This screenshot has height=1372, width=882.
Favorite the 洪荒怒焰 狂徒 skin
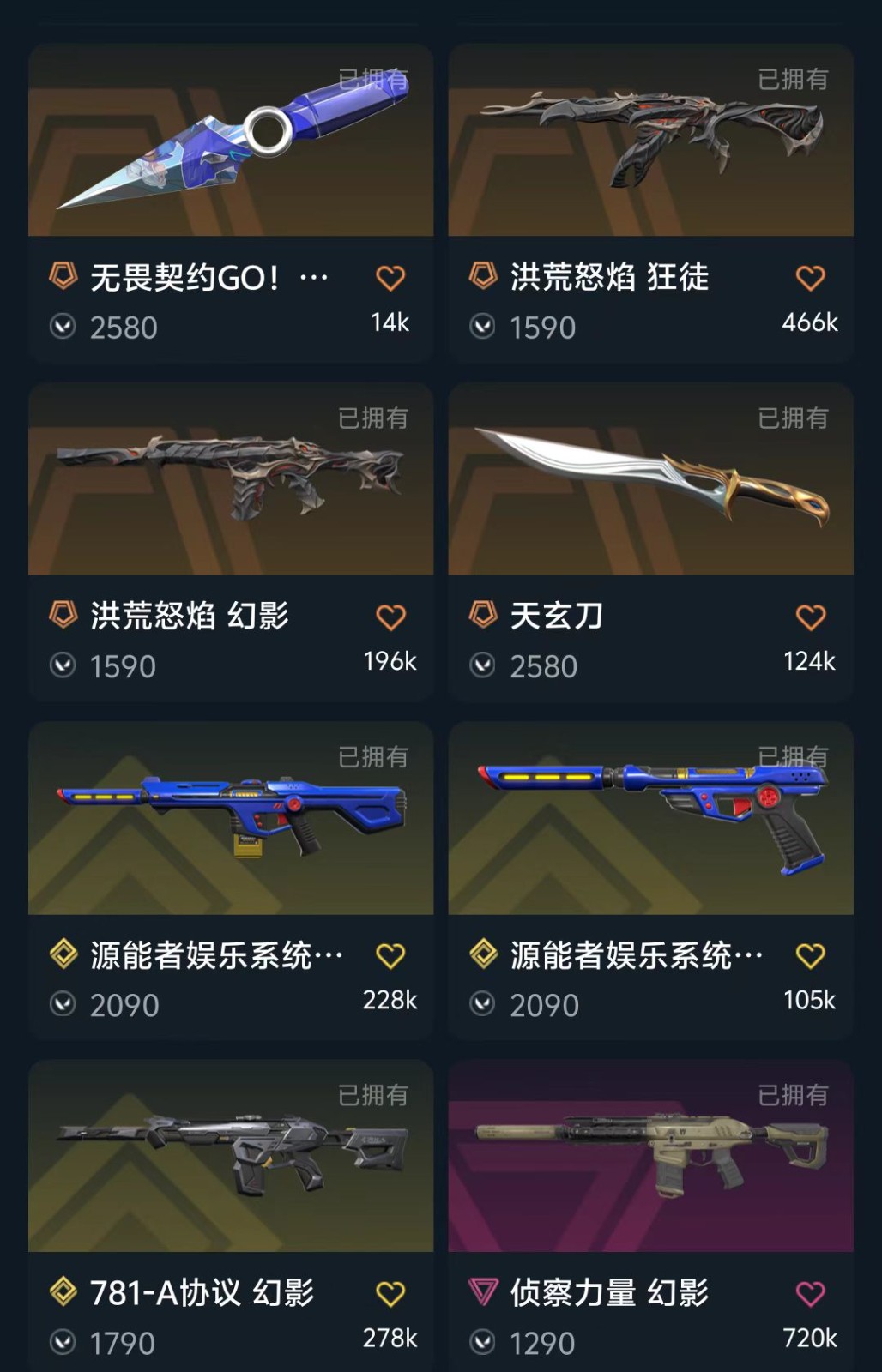pos(810,278)
